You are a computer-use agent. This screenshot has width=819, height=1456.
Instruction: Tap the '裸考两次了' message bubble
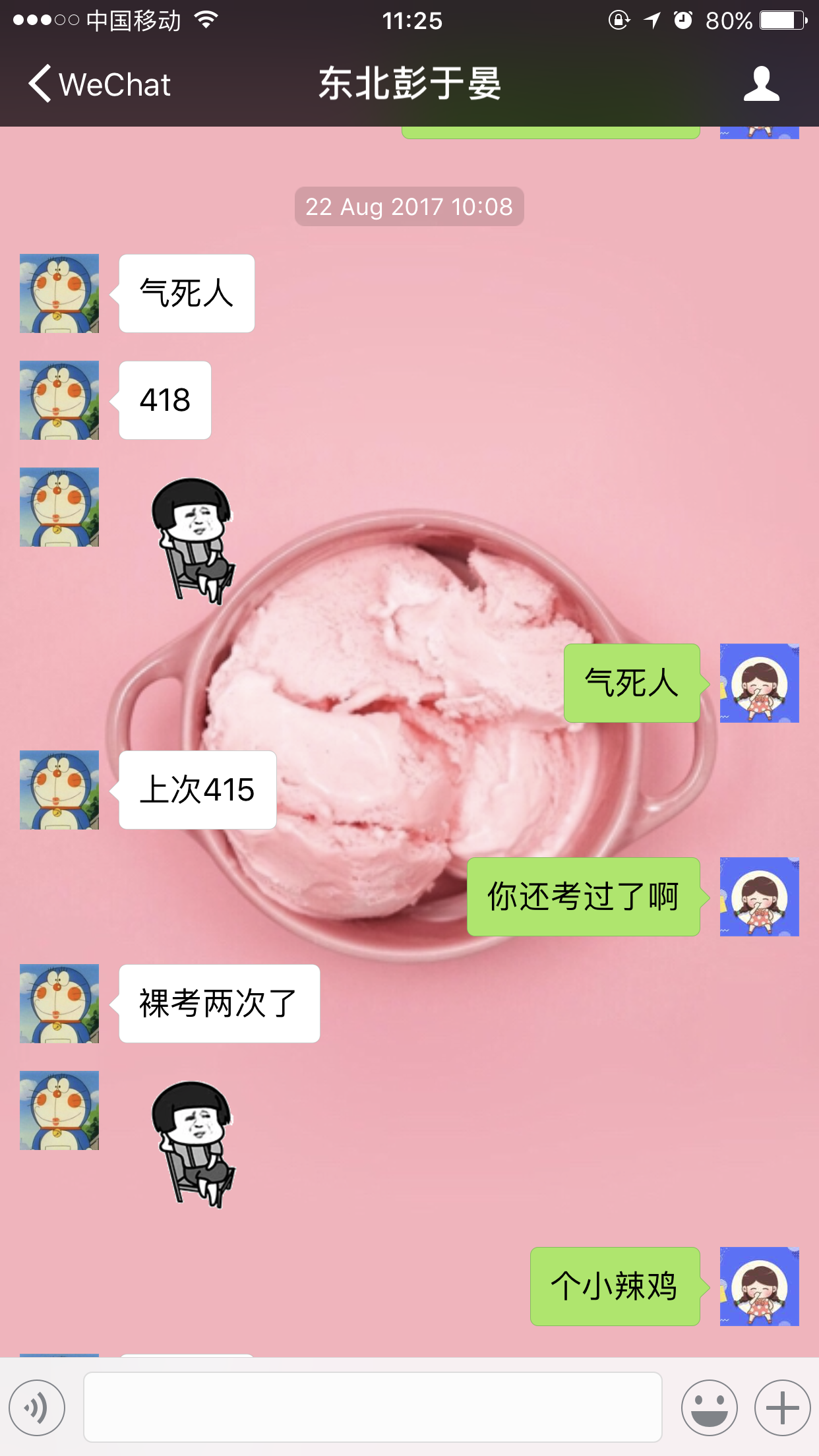coord(218,1003)
